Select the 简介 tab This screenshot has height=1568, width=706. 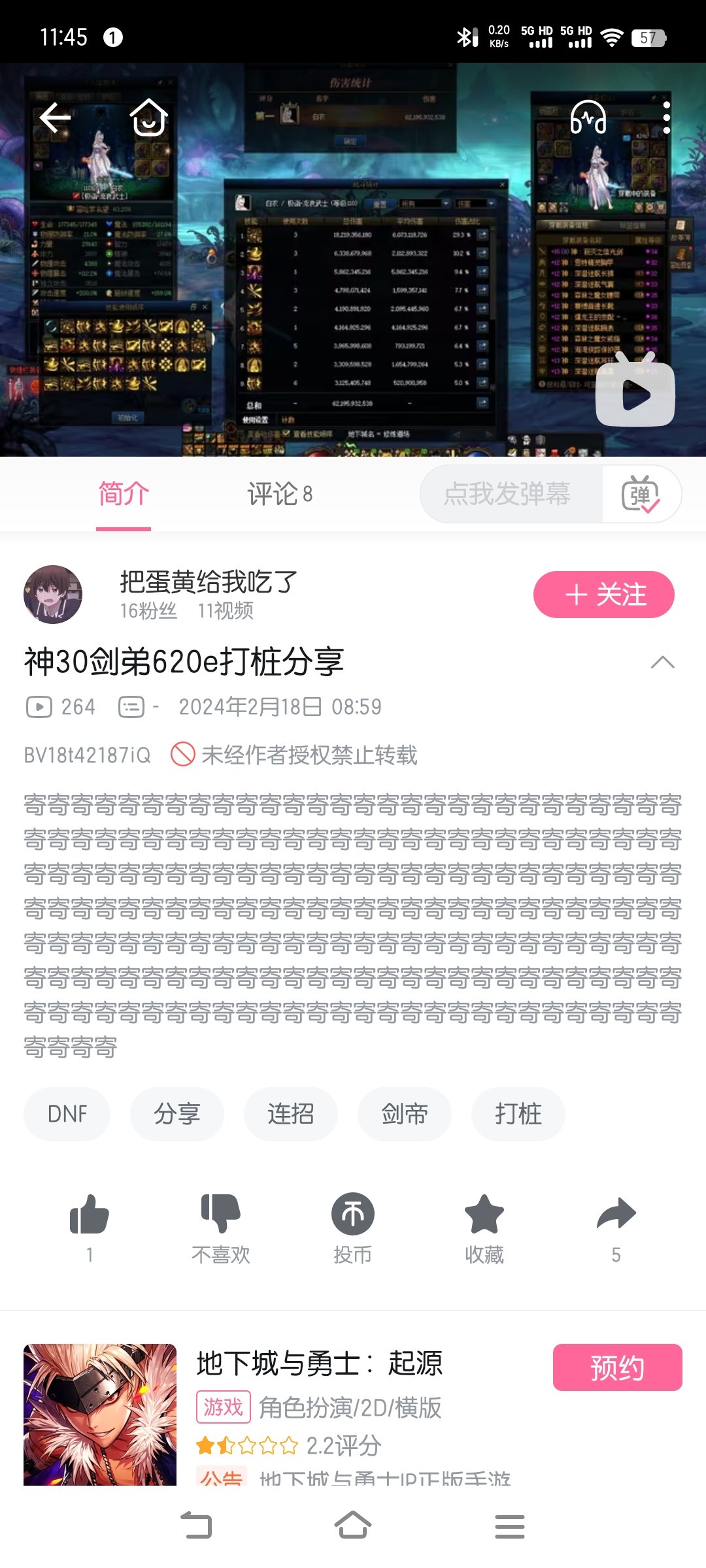pyautogui.click(x=124, y=495)
